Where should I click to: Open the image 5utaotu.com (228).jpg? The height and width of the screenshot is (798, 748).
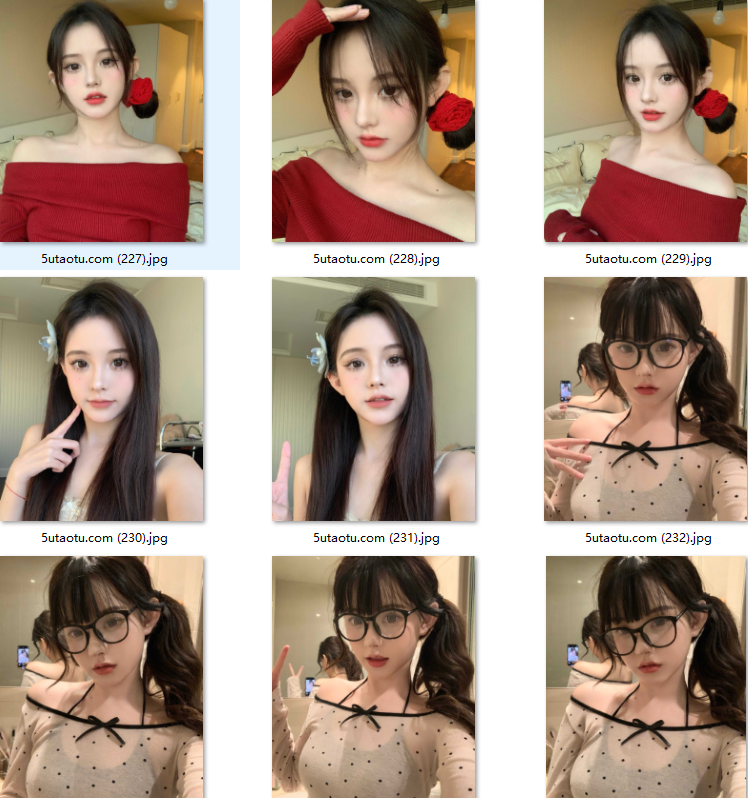pyautogui.click(x=374, y=120)
